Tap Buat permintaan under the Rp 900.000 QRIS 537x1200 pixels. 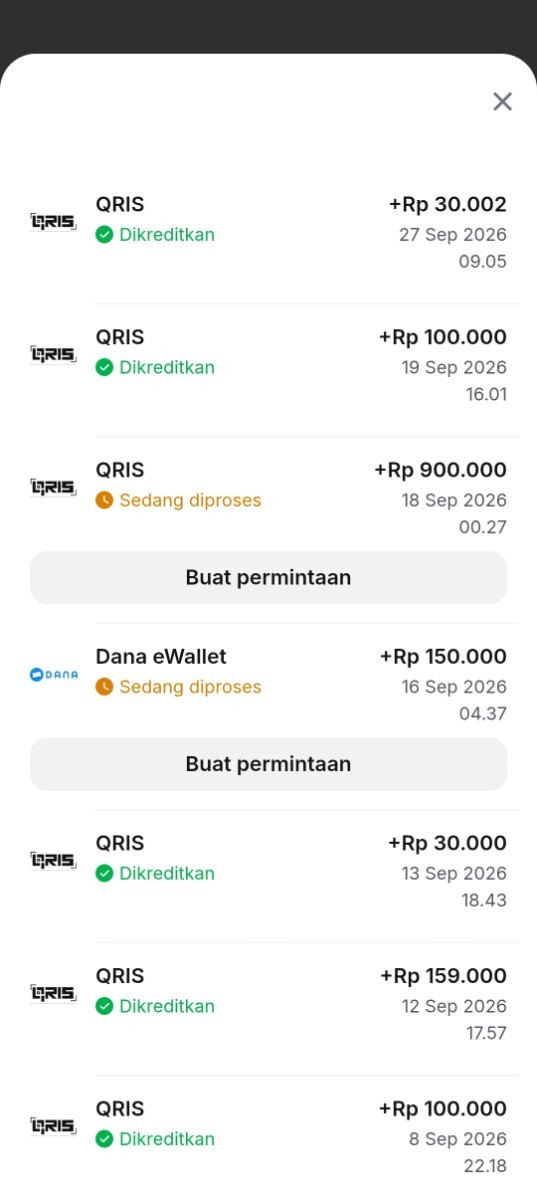[268, 577]
